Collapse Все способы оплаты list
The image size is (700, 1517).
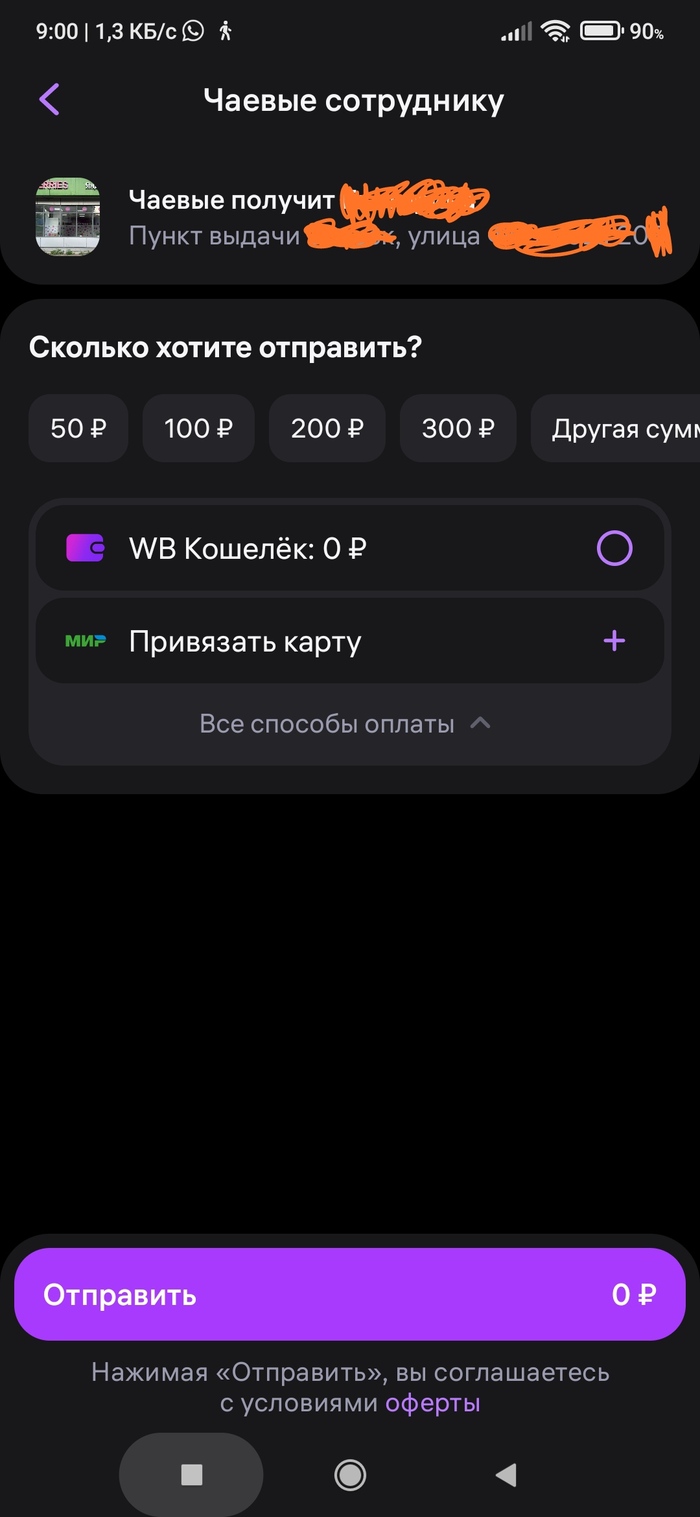(x=345, y=724)
